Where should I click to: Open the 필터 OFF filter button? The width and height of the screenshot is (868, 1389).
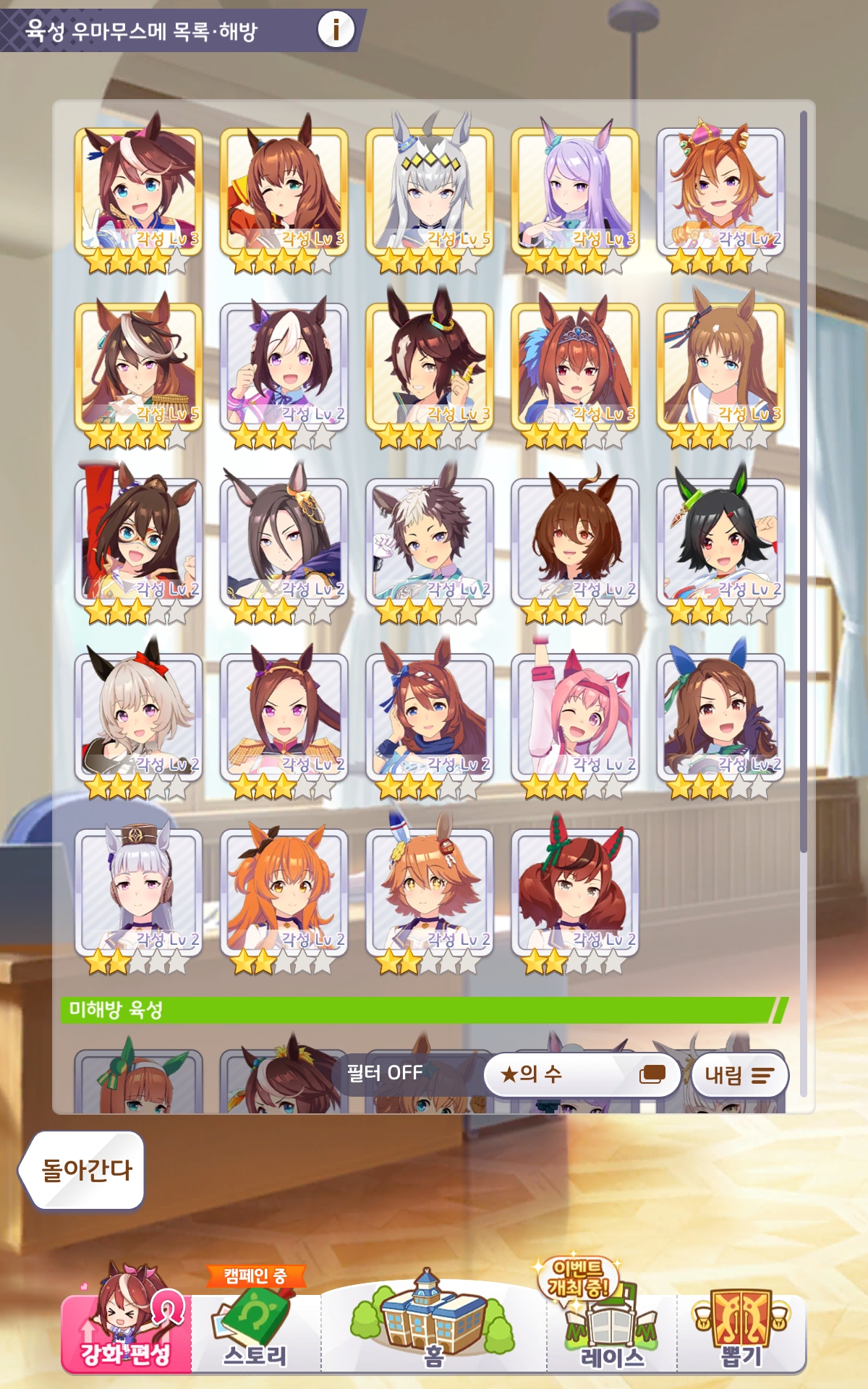385,1073
